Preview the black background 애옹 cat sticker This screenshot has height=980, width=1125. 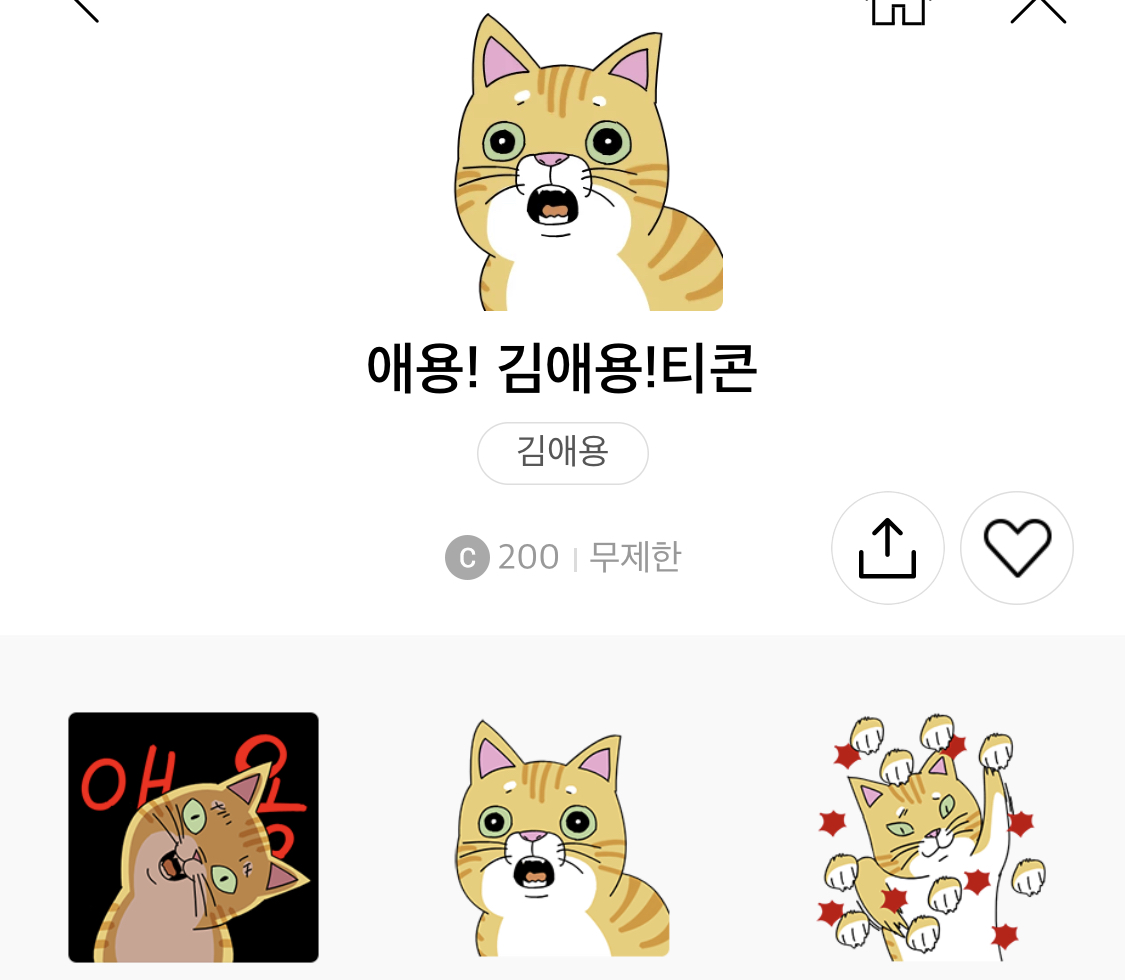coord(193,837)
